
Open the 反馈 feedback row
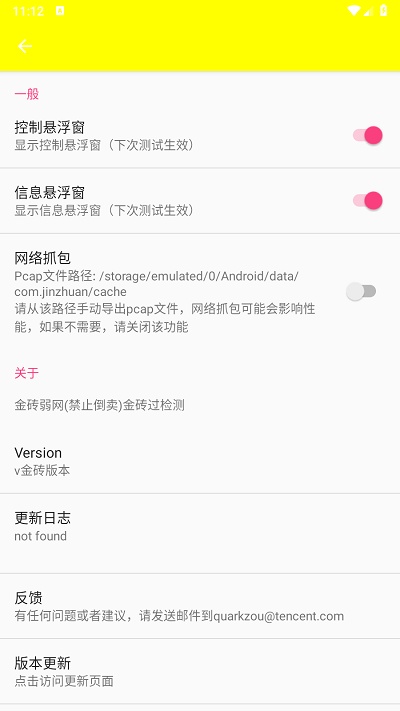coord(200,606)
